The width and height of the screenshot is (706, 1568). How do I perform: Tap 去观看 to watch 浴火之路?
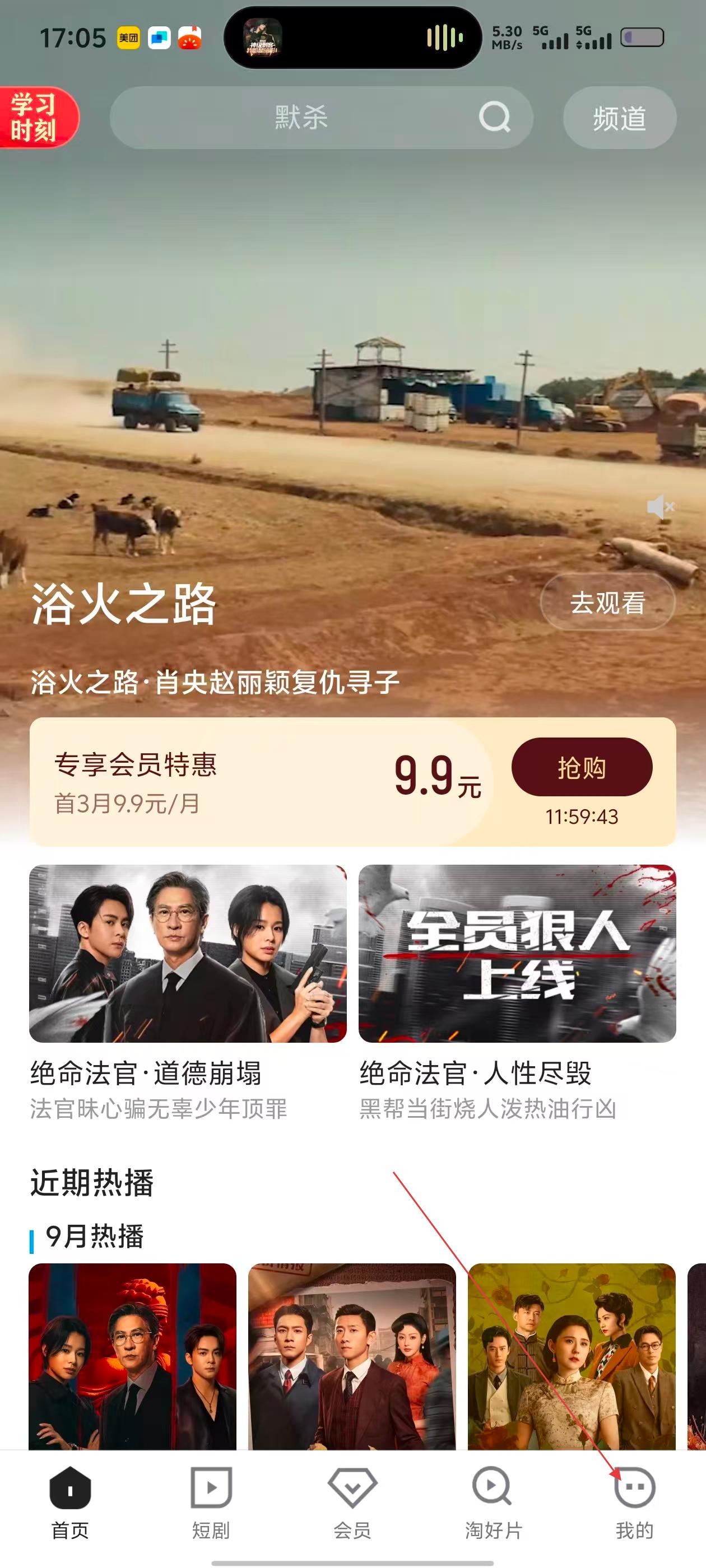click(607, 603)
